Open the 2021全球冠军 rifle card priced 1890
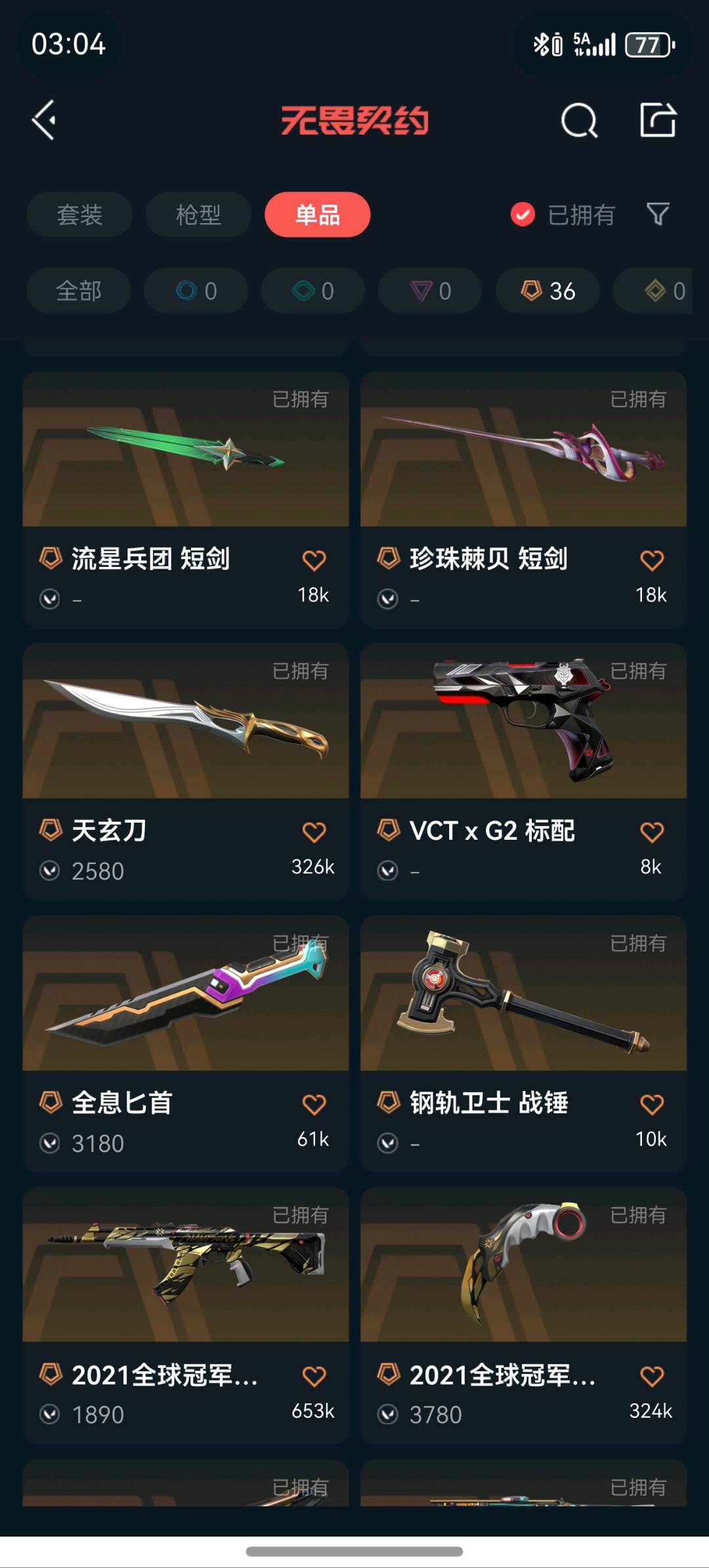Image resolution: width=709 pixels, height=1568 pixels. tap(186, 1315)
